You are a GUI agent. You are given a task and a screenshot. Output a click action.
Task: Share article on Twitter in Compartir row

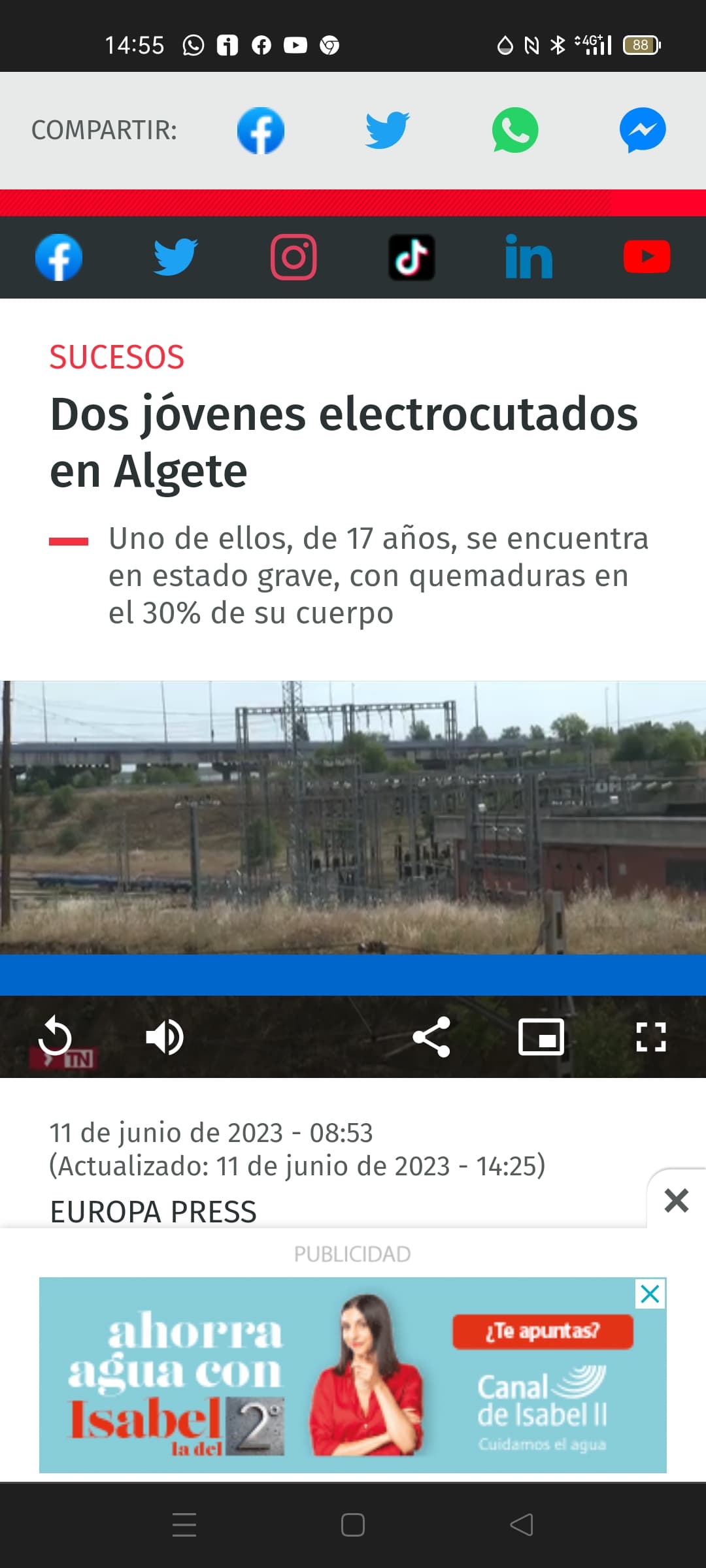(387, 130)
